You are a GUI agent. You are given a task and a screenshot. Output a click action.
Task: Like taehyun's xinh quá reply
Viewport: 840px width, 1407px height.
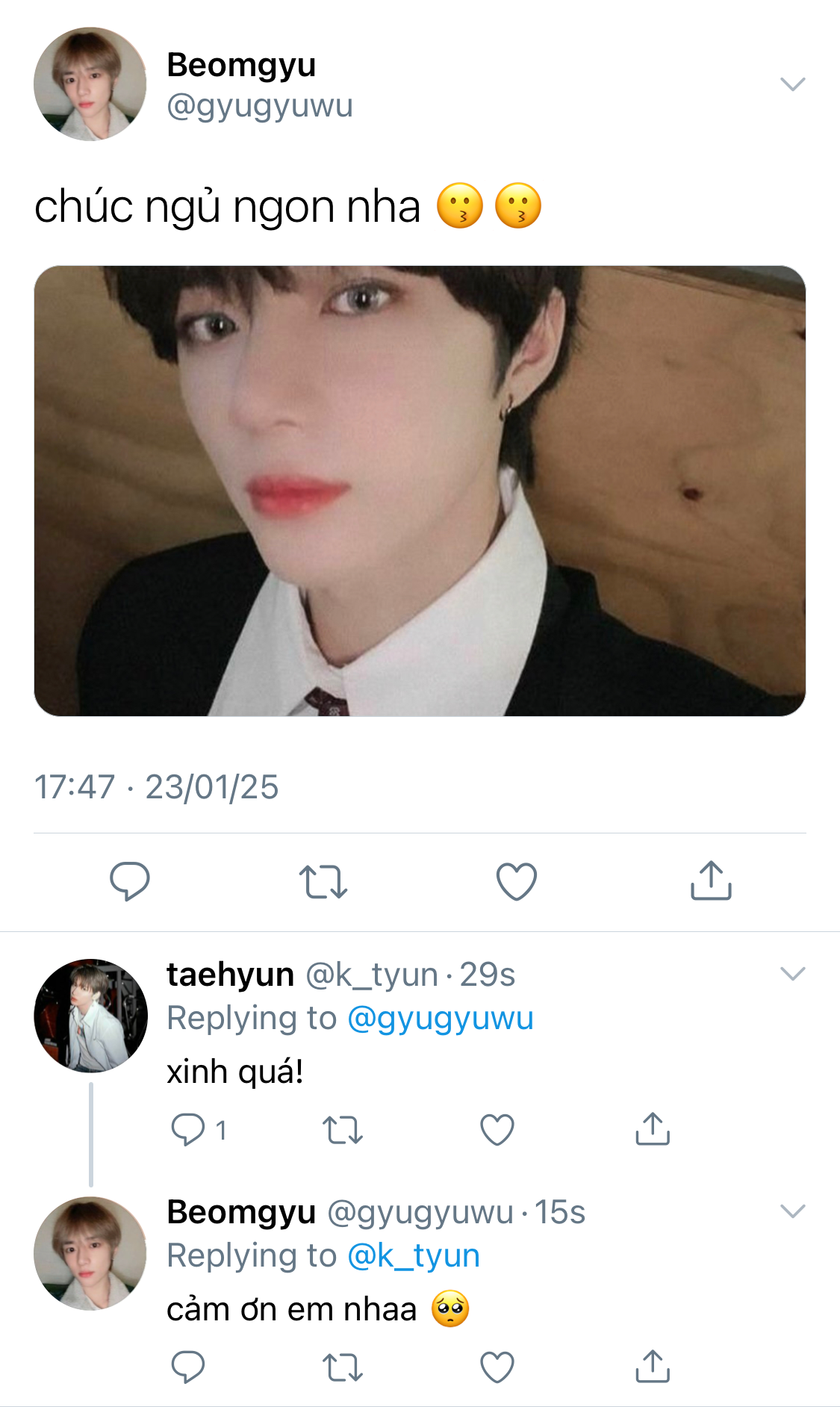497,1129
